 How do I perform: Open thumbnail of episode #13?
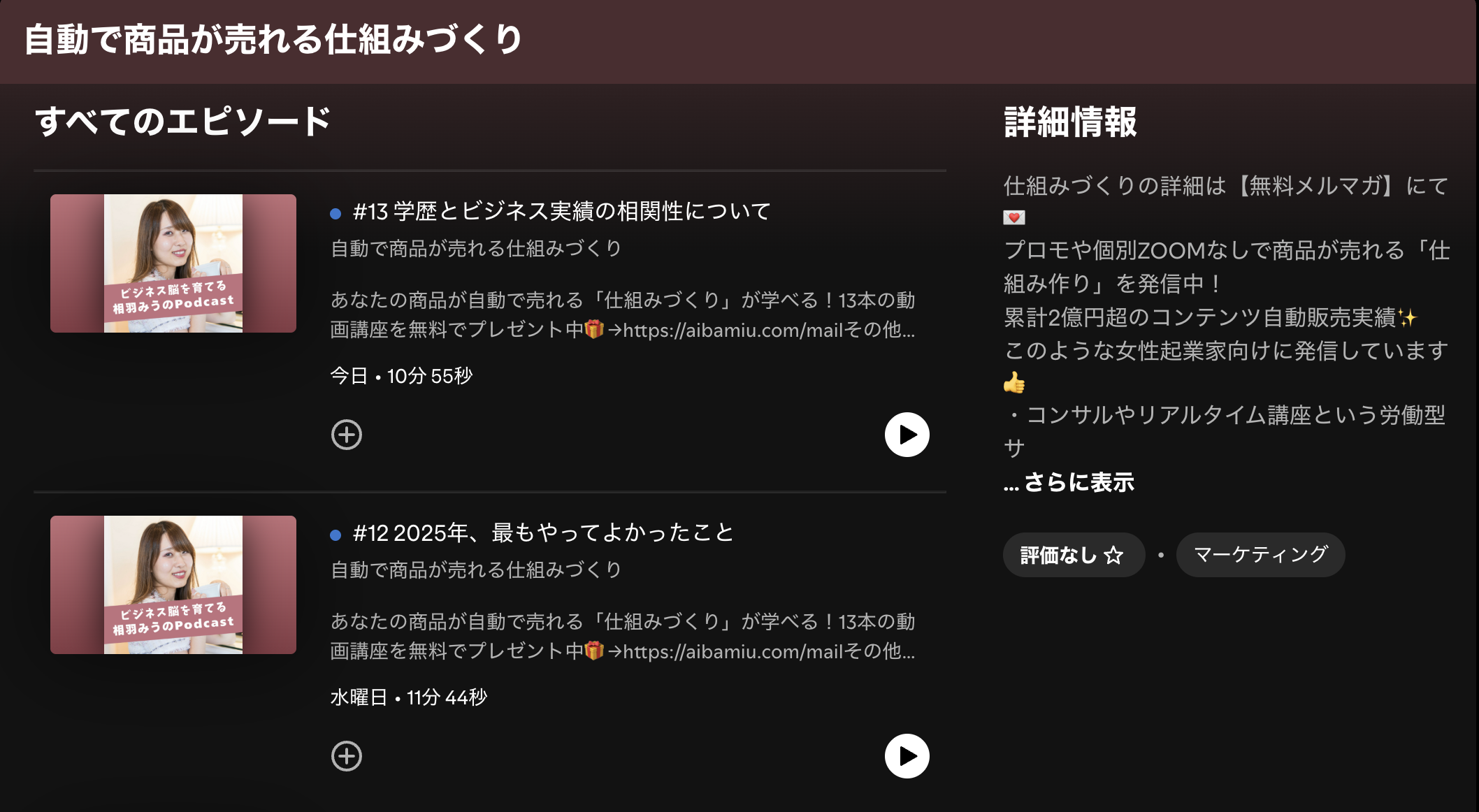pyautogui.click(x=173, y=263)
